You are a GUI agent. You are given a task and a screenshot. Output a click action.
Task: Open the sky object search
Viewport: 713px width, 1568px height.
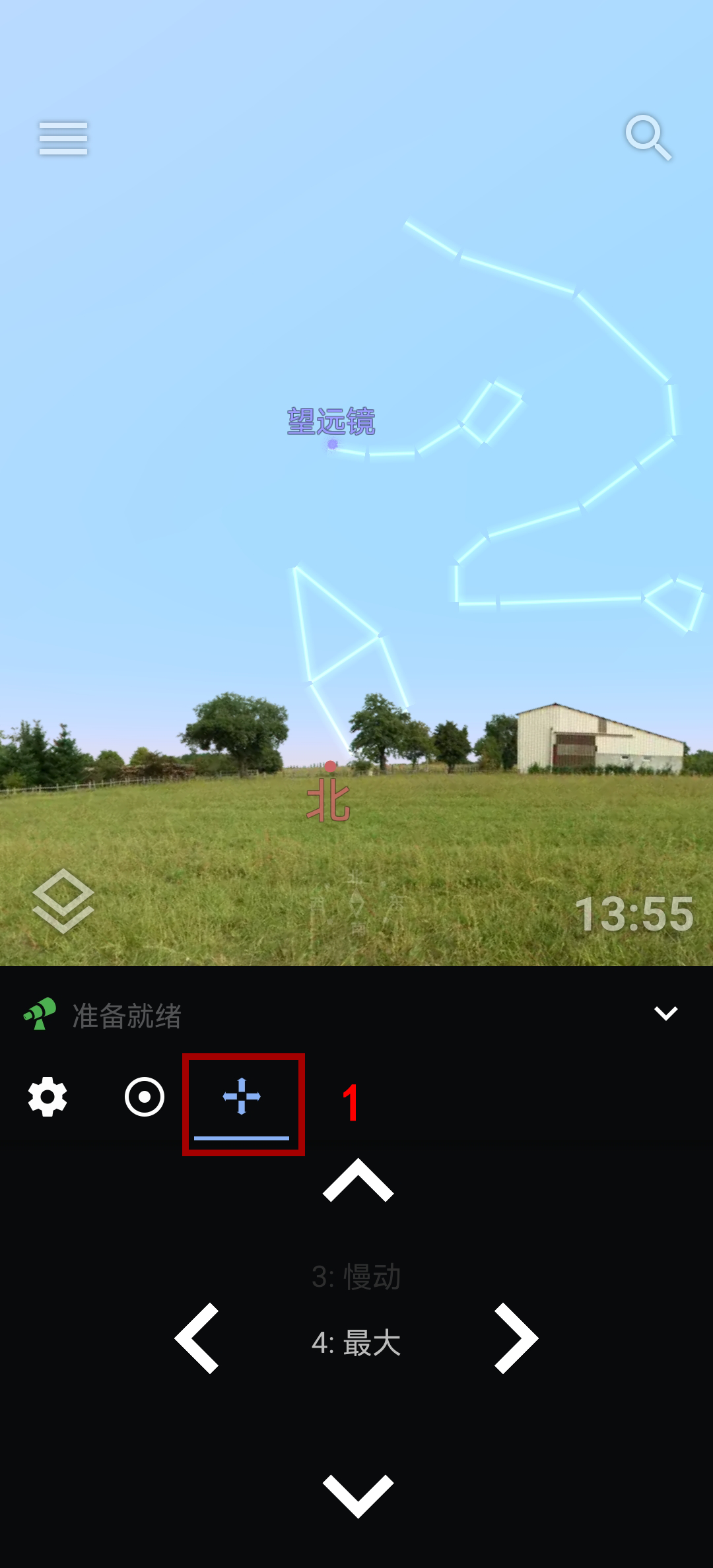pos(648,137)
